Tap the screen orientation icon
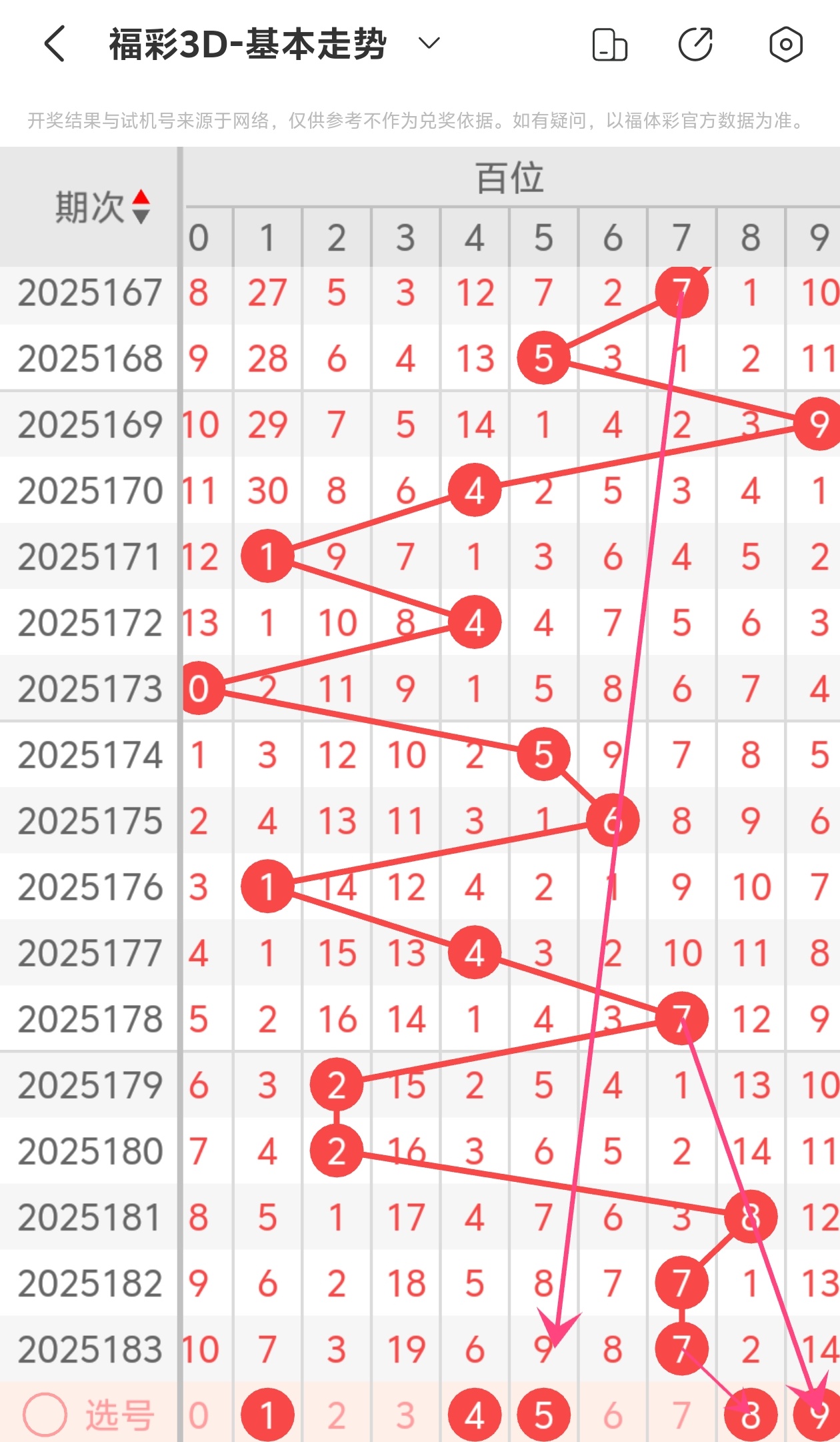Image resolution: width=840 pixels, height=1442 pixels. (x=609, y=45)
